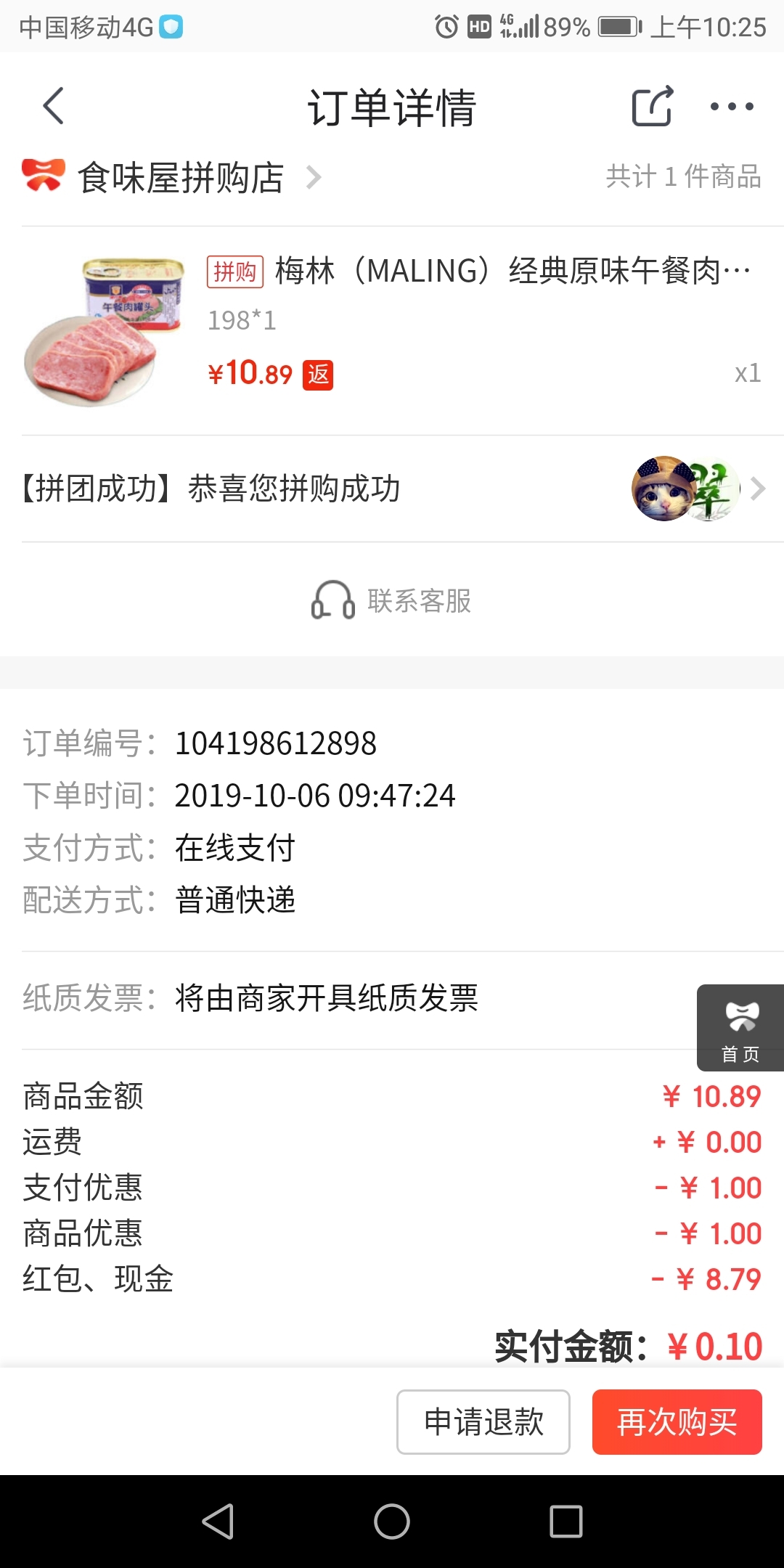
Task: Tap the system back navigation button
Action: tap(218, 1521)
